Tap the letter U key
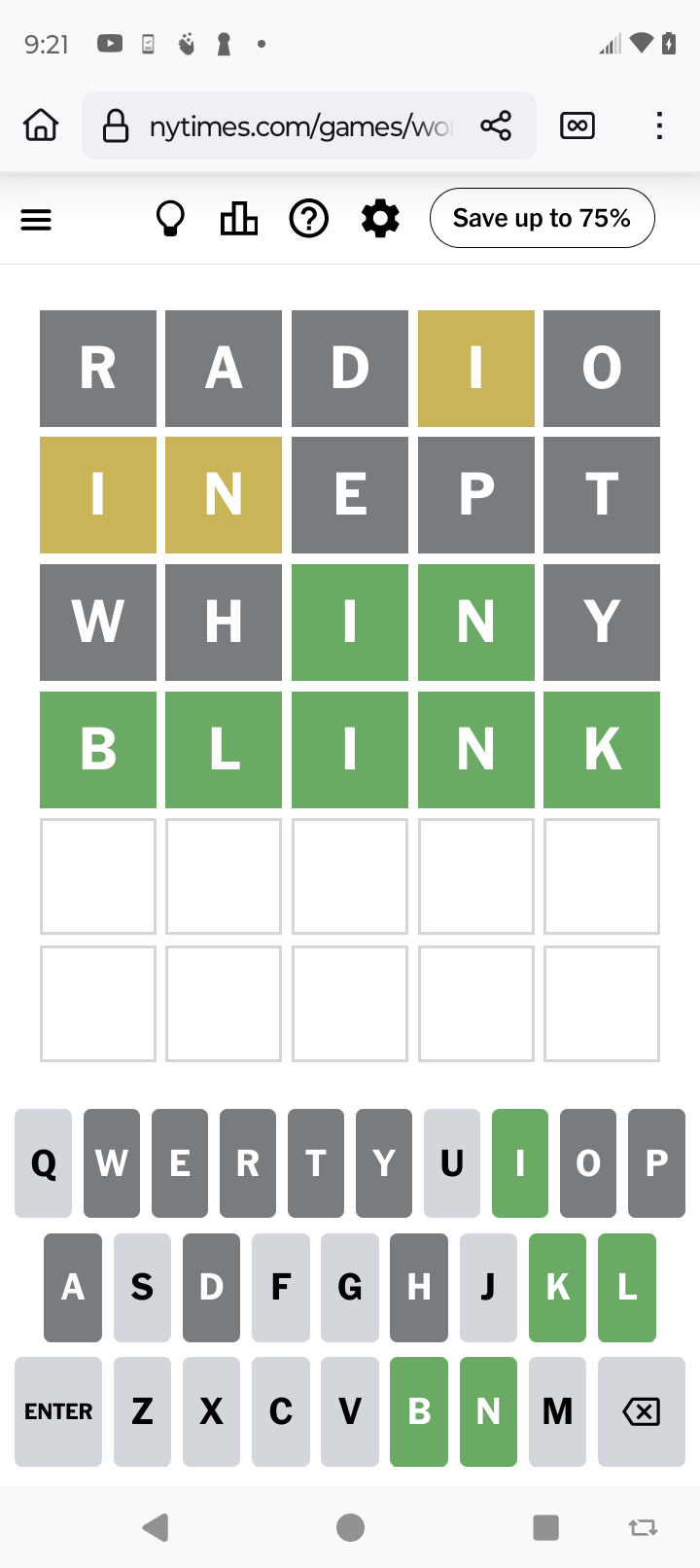This screenshot has width=700, height=1568. coord(452,1163)
